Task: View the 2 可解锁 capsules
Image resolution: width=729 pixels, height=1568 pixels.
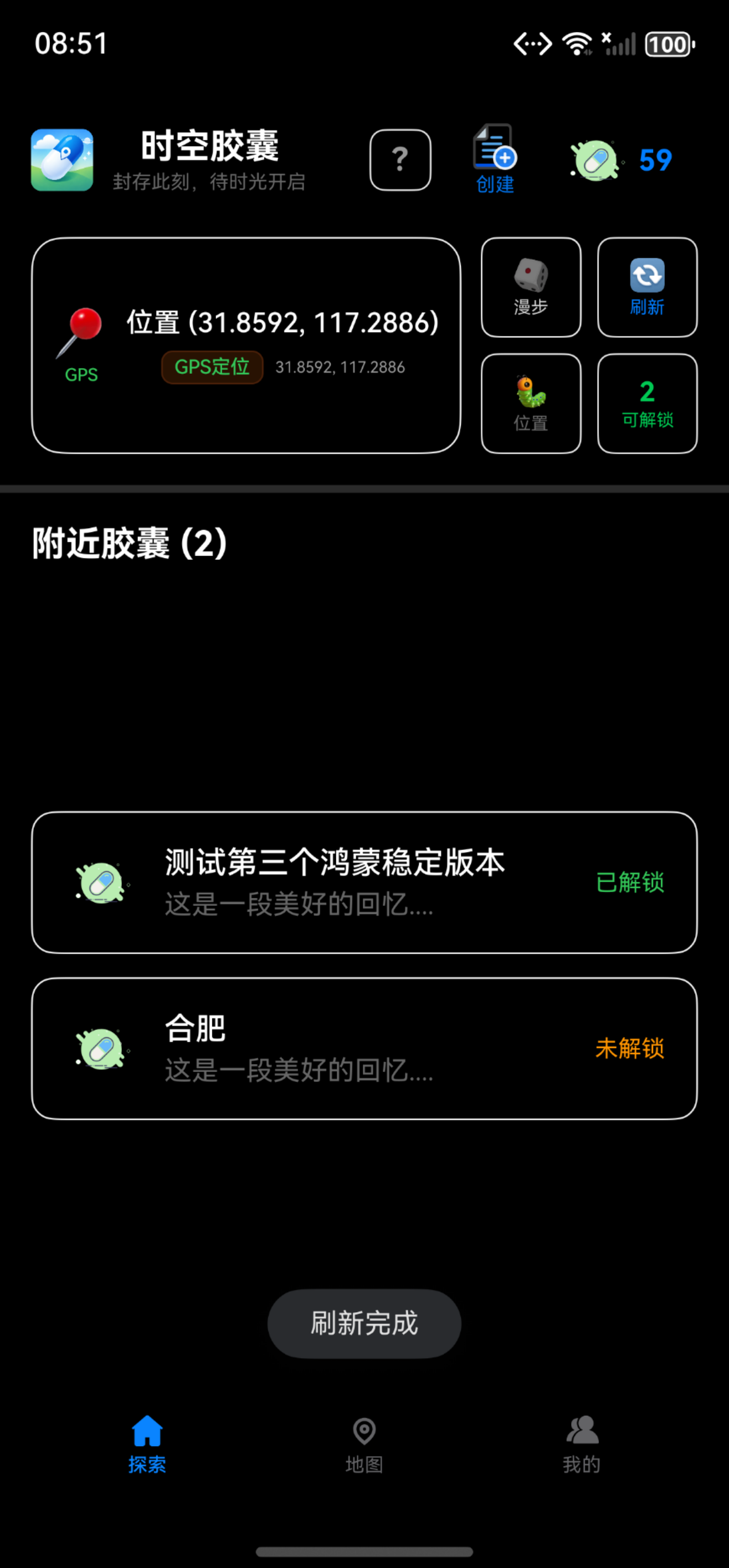Action: [647, 404]
